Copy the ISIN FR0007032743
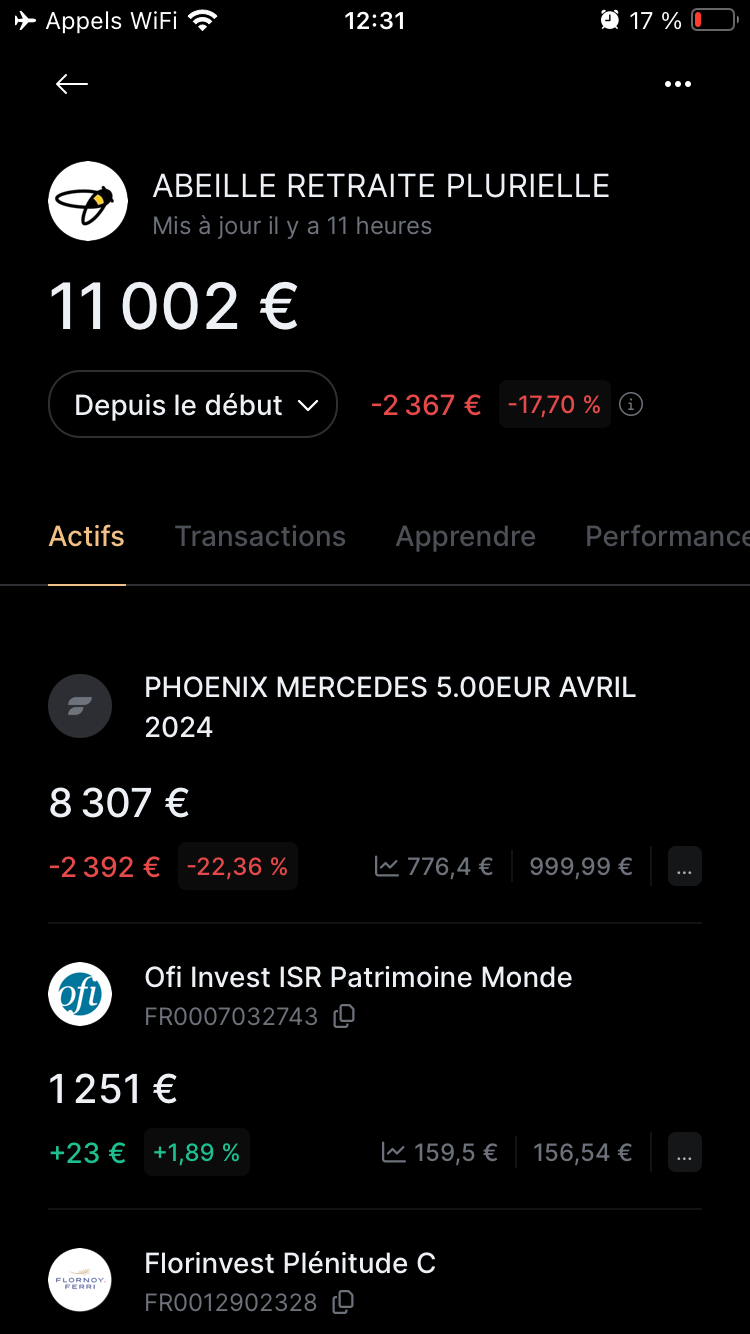The image size is (750, 1334). (x=343, y=1017)
